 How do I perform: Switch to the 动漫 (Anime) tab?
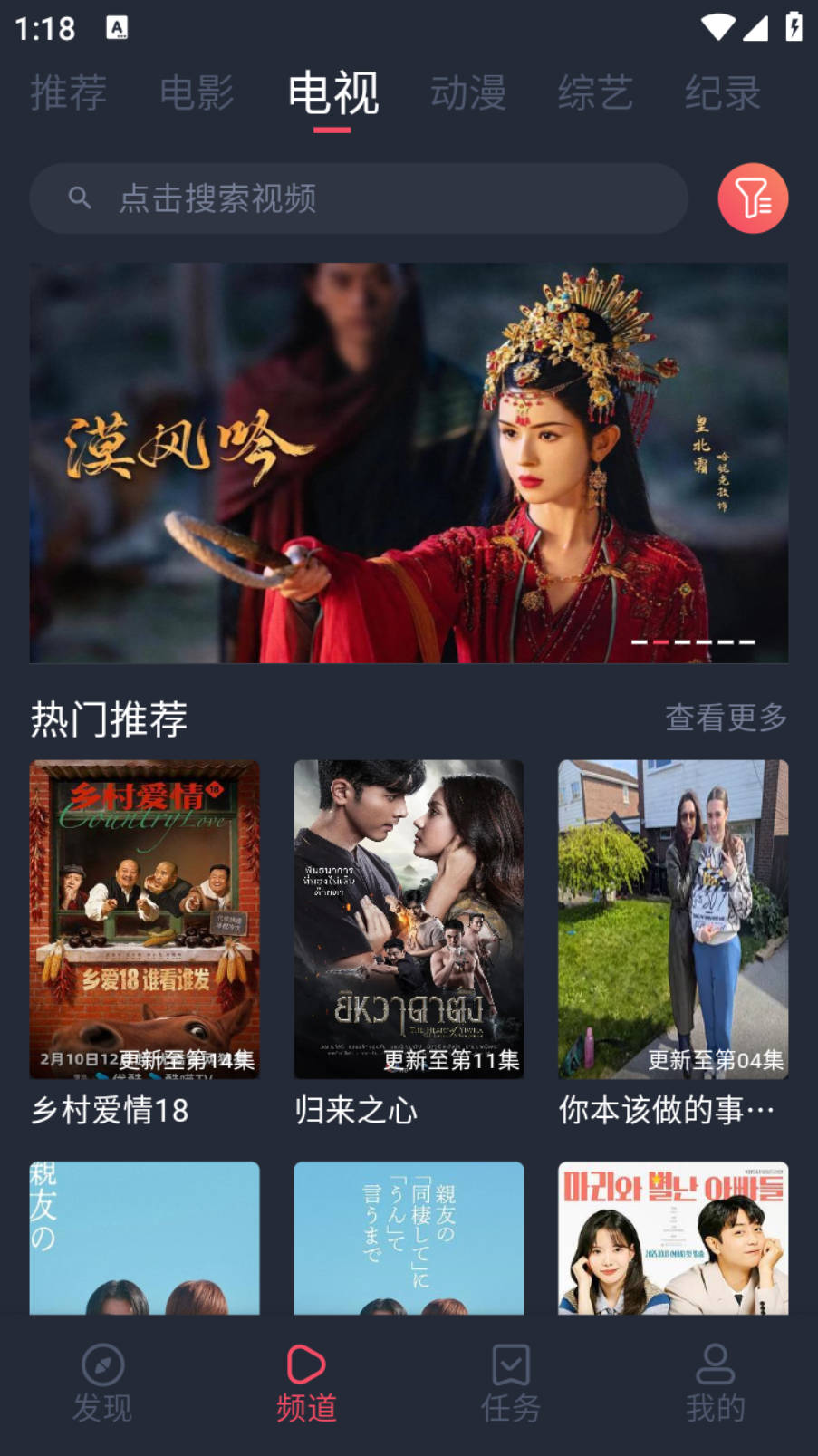point(468,93)
